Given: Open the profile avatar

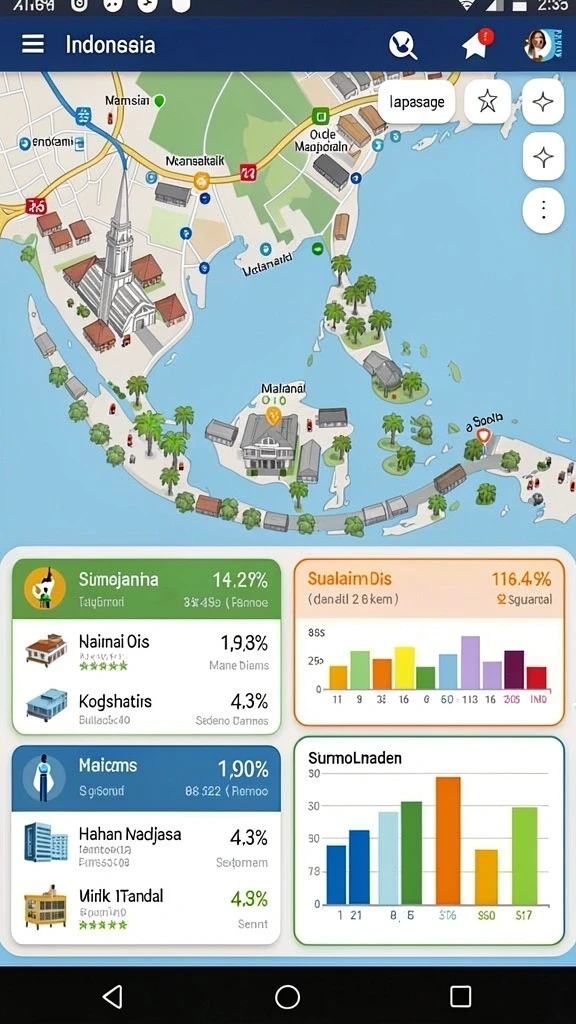Looking at the screenshot, I should click(x=543, y=45).
